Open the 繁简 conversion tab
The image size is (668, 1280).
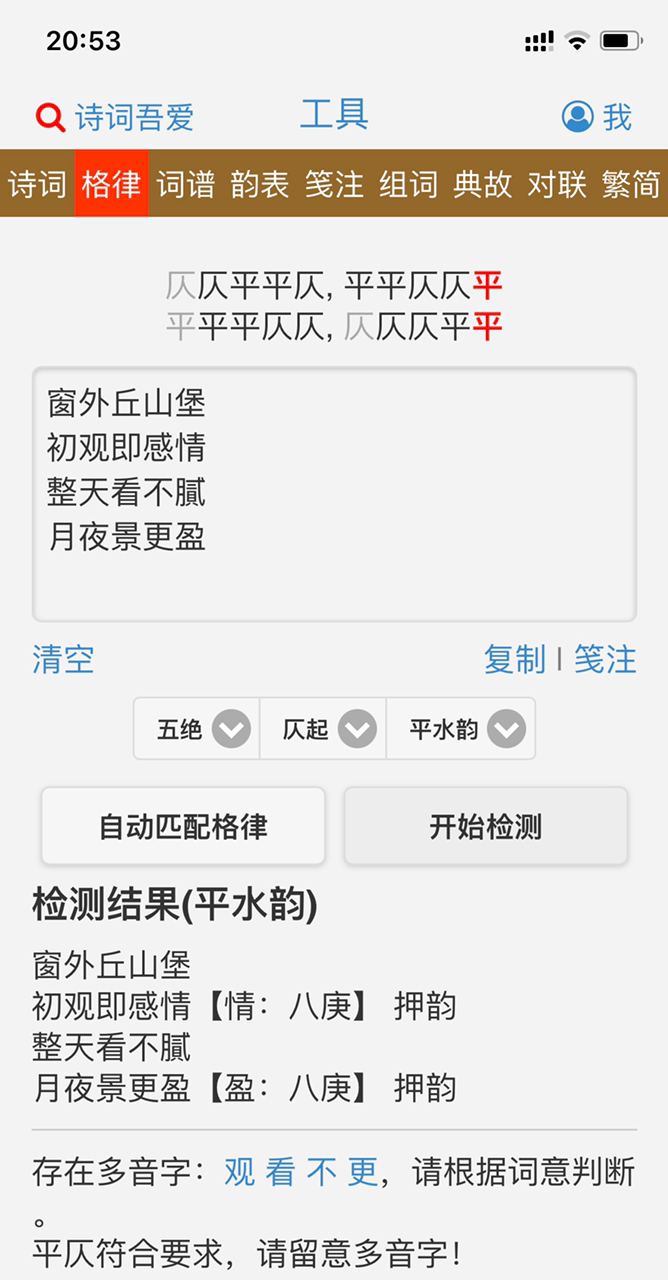tap(631, 184)
